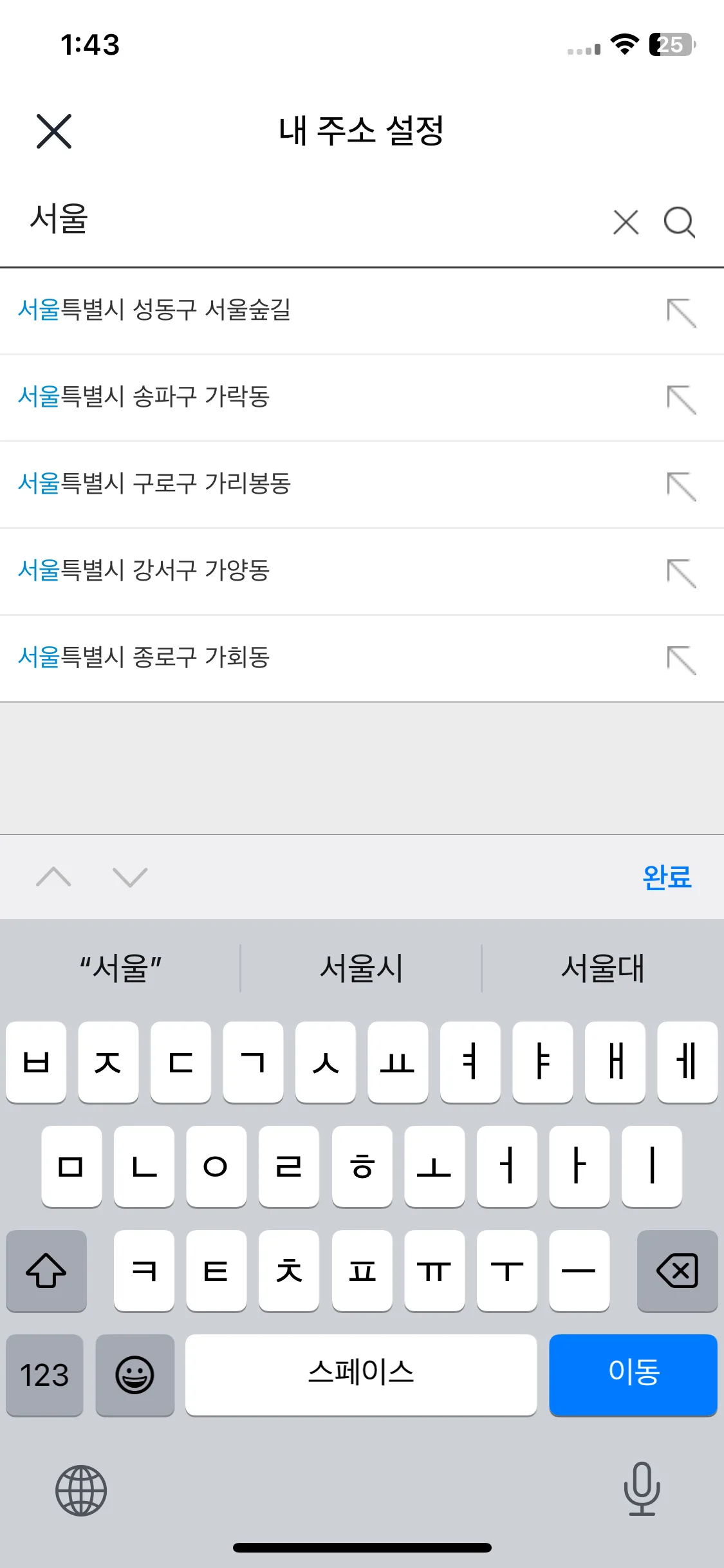Fill search with 송파구 가락동 arrow
Image resolution: width=724 pixels, height=1568 pixels.
tap(682, 400)
